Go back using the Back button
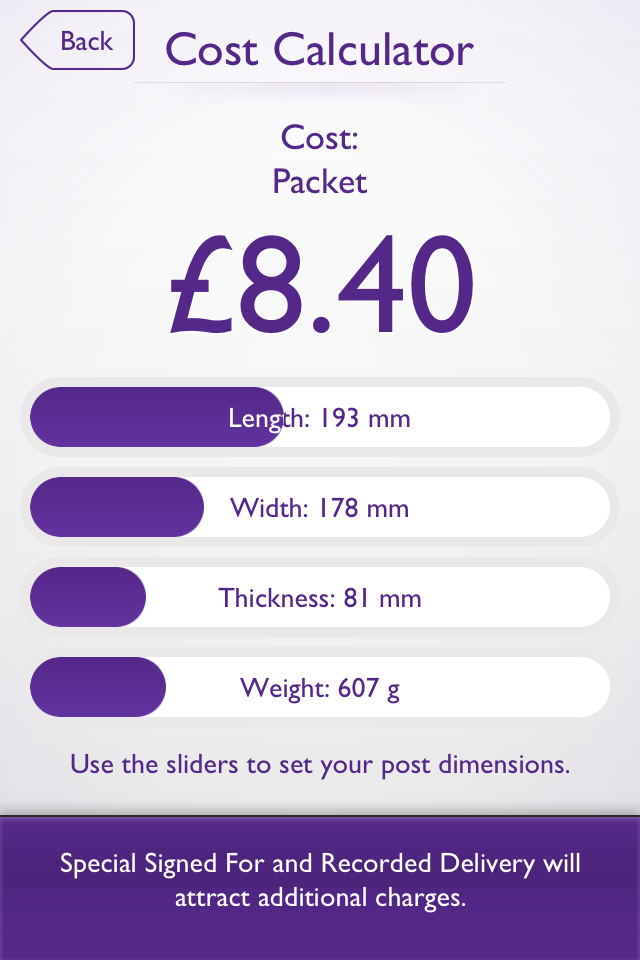The image size is (640, 960). (x=78, y=41)
